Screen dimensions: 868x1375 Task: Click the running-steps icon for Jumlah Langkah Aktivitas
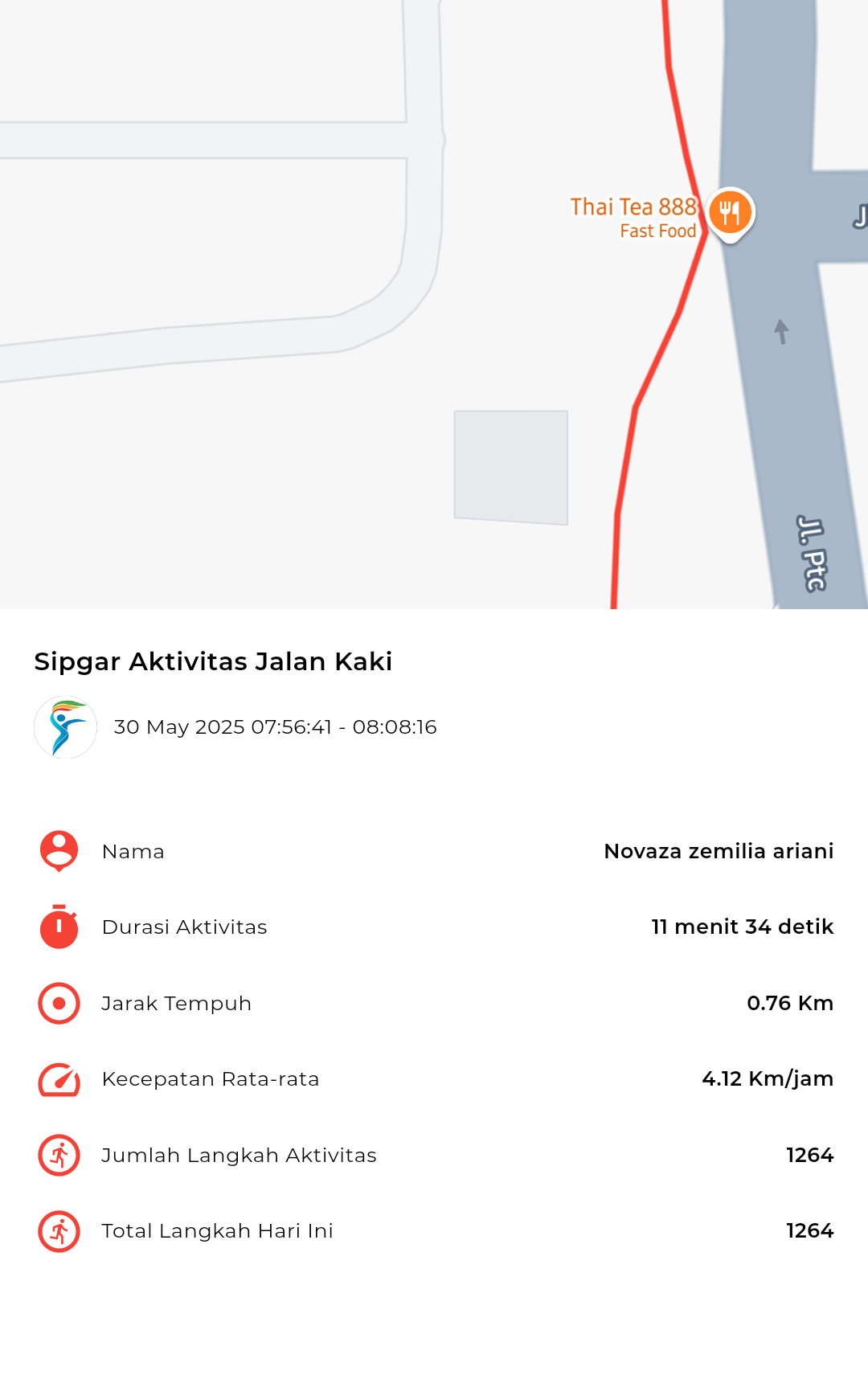57,1155
